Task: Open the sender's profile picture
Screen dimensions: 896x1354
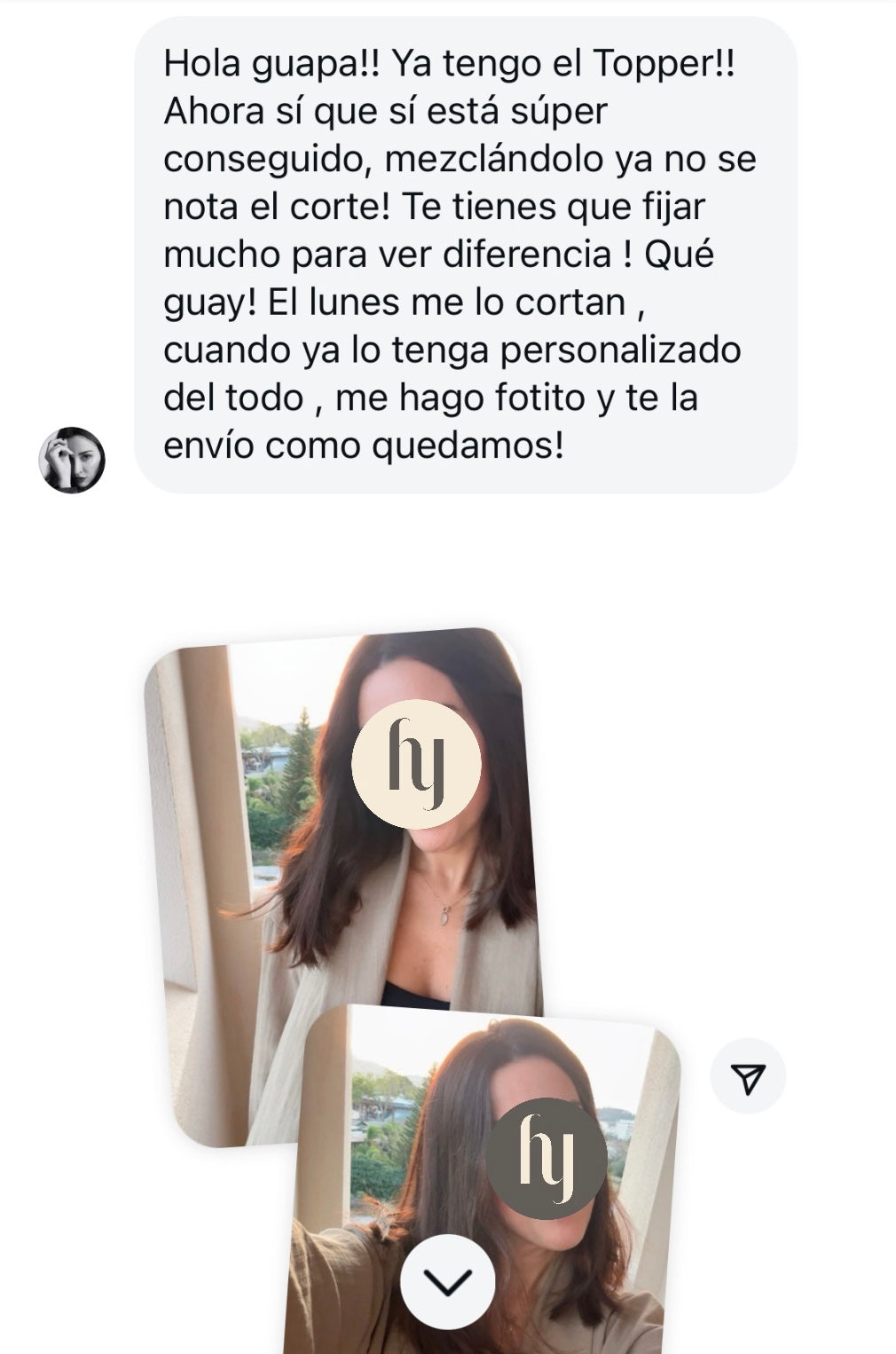Action: click(x=72, y=460)
